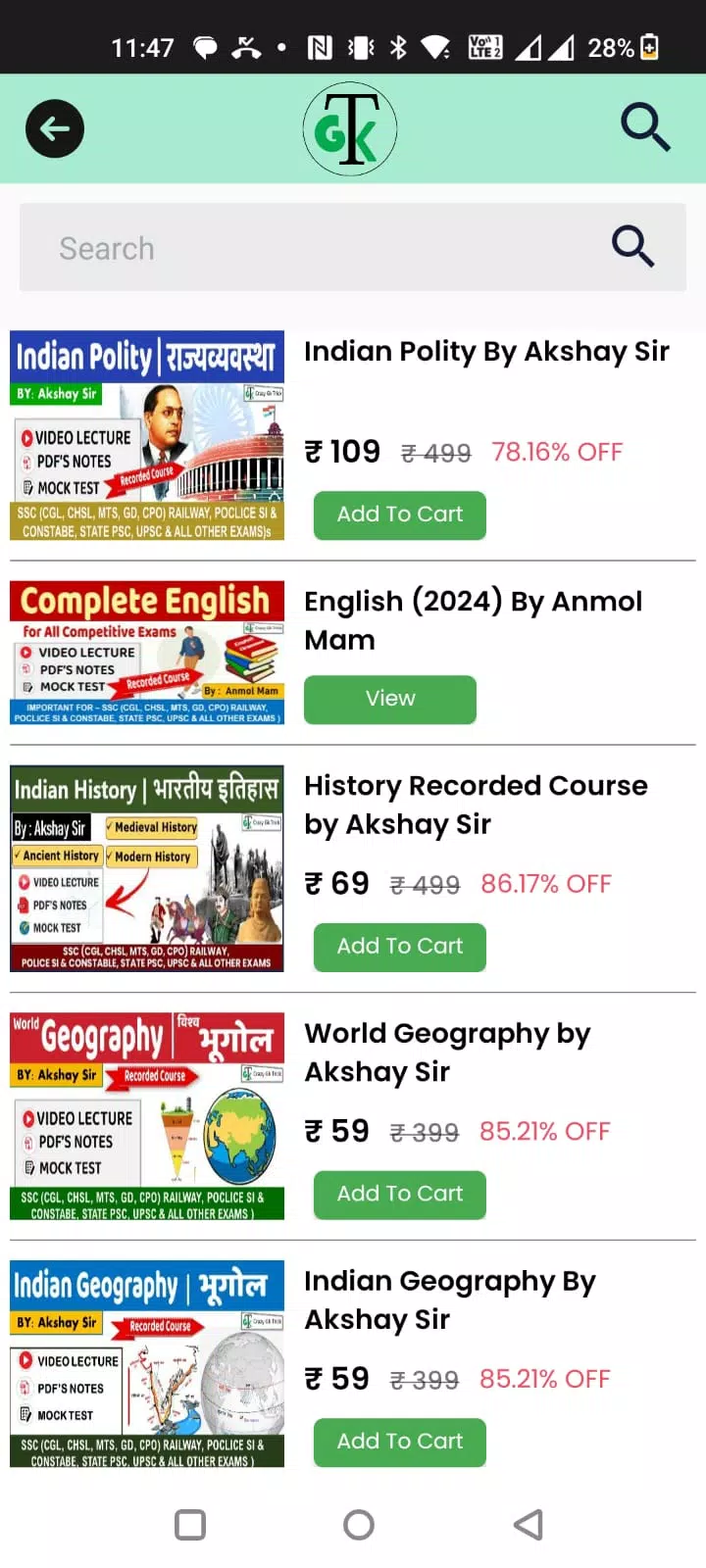Image resolution: width=706 pixels, height=1568 pixels.
Task: Tap the Android recent apps square button
Action: (189, 1525)
